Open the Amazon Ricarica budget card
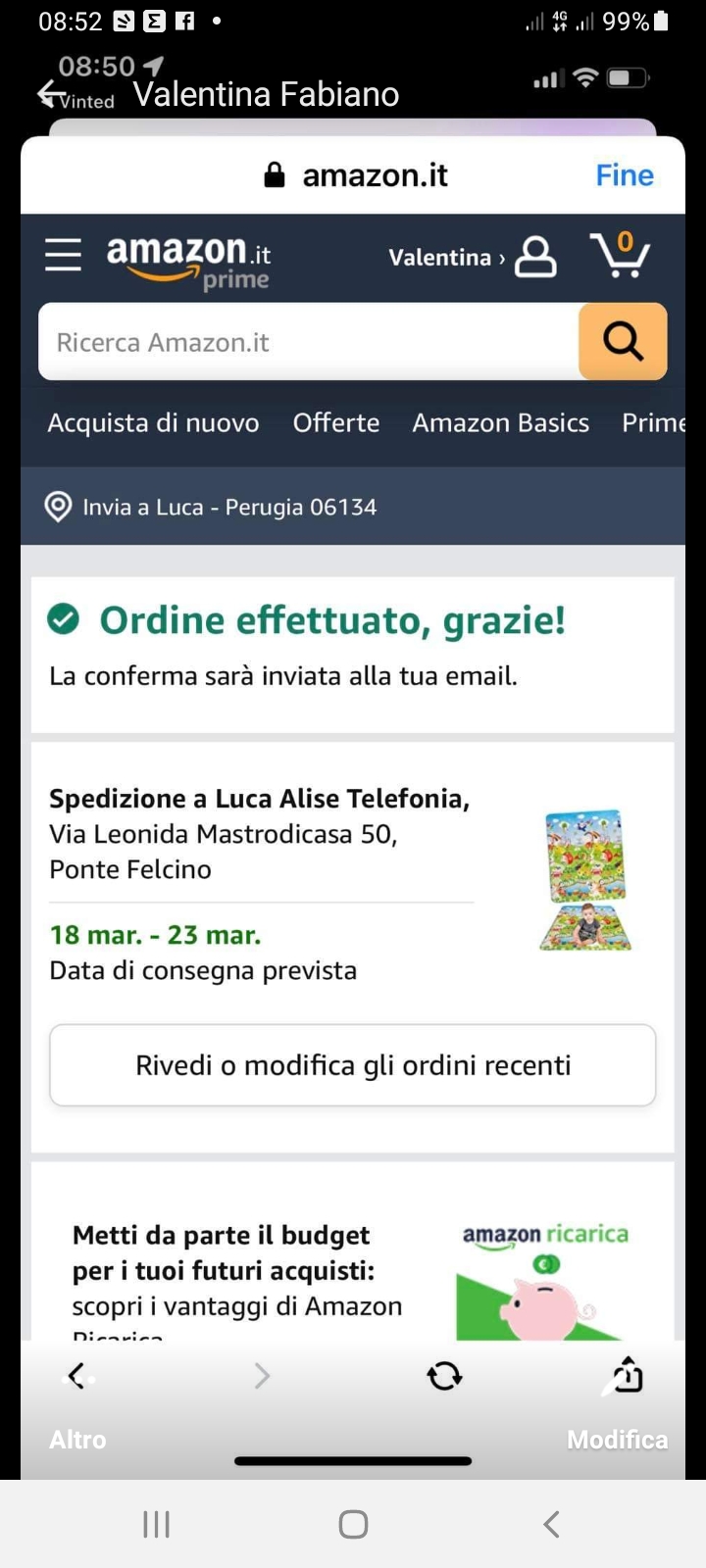The height and width of the screenshot is (1568, 706). [352, 1269]
